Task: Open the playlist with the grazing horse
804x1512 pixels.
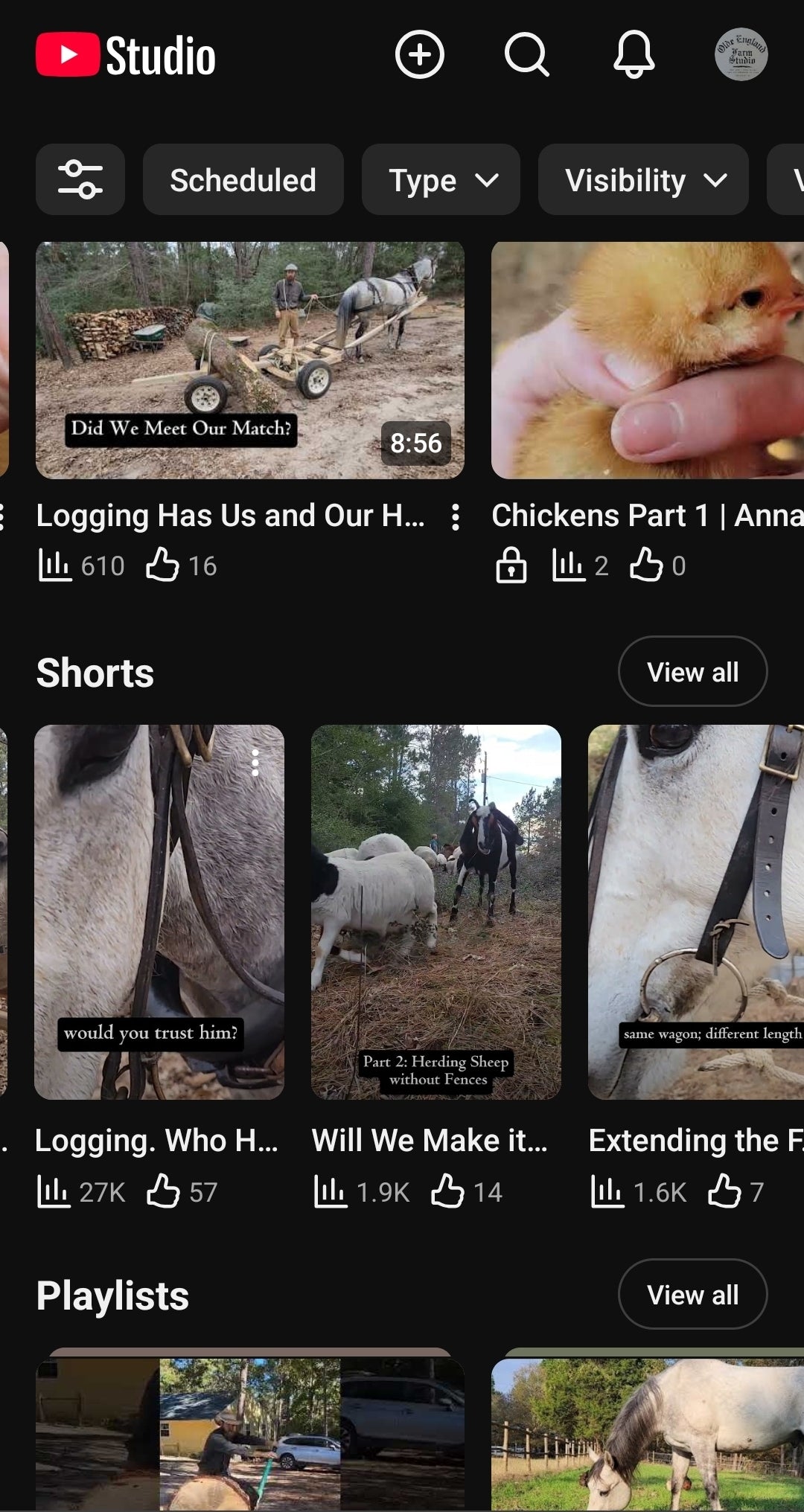Action: point(646,1432)
